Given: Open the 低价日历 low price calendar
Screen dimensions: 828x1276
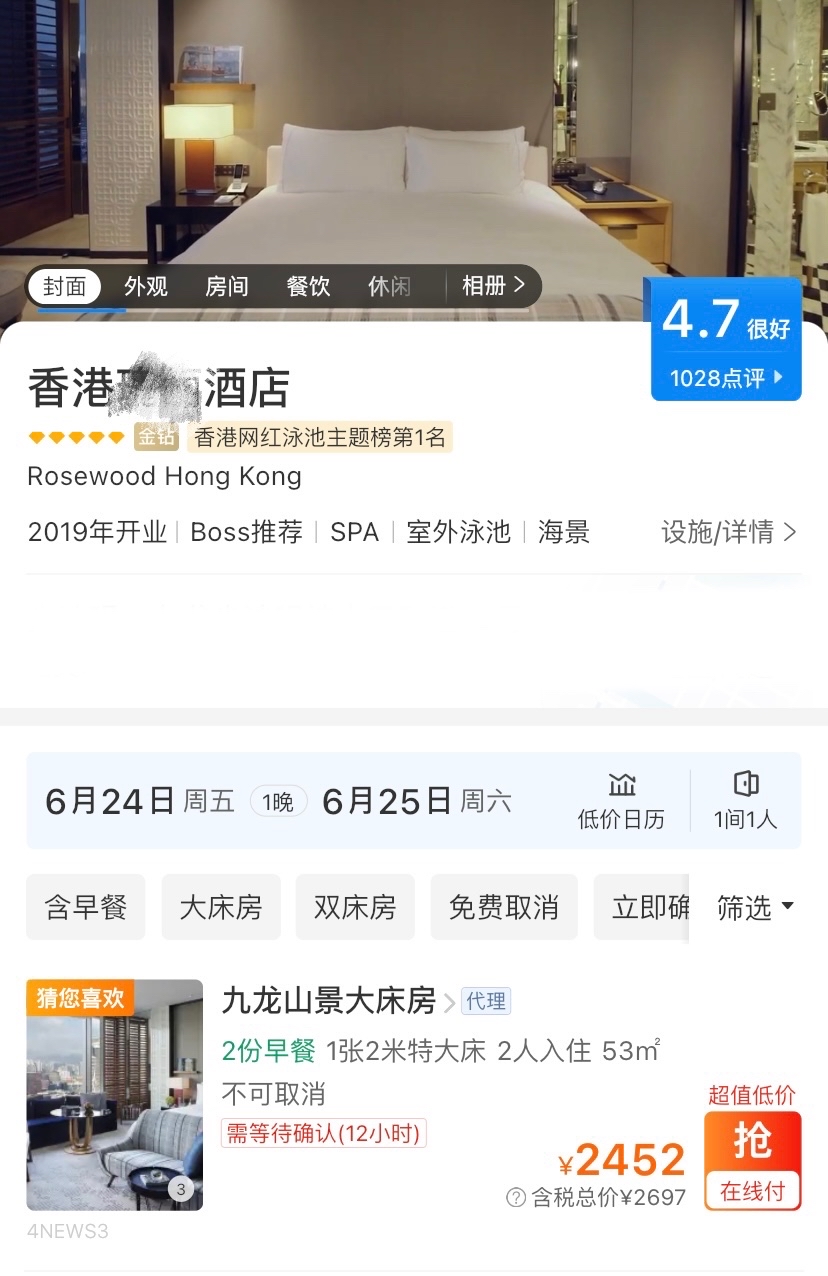Looking at the screenshot, I should click(x=621, y=800).
